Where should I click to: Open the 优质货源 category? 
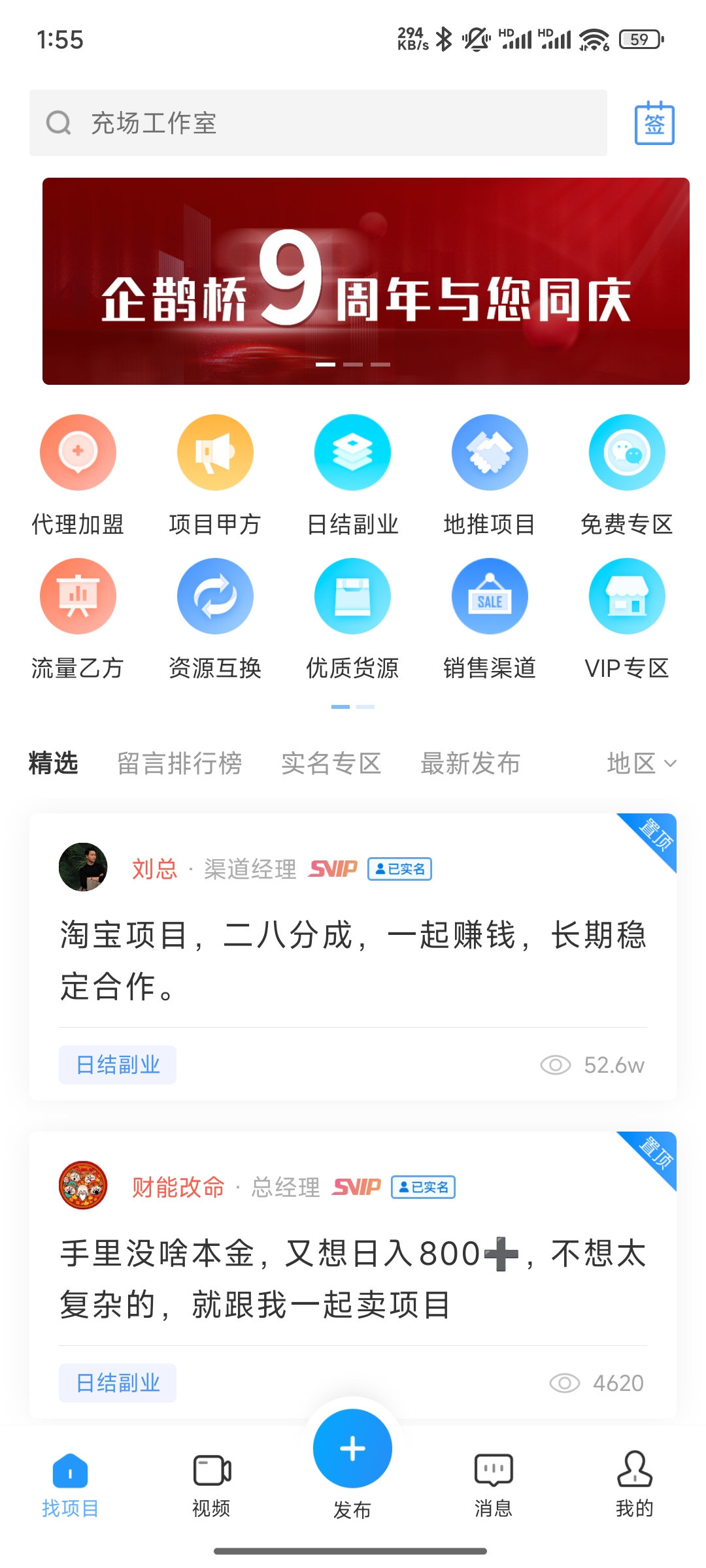[352, 596]
